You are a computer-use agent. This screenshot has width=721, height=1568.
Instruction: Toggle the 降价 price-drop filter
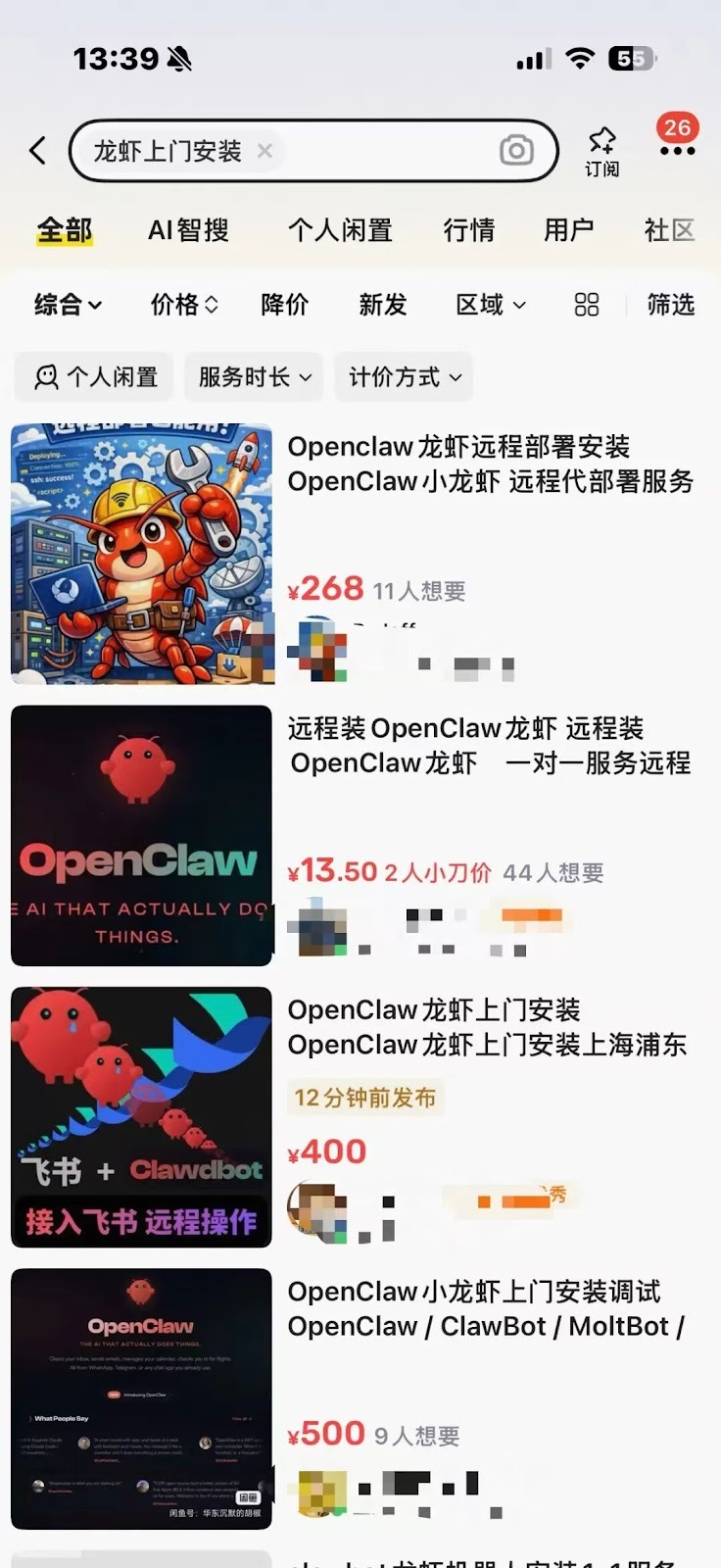(284, 306)
